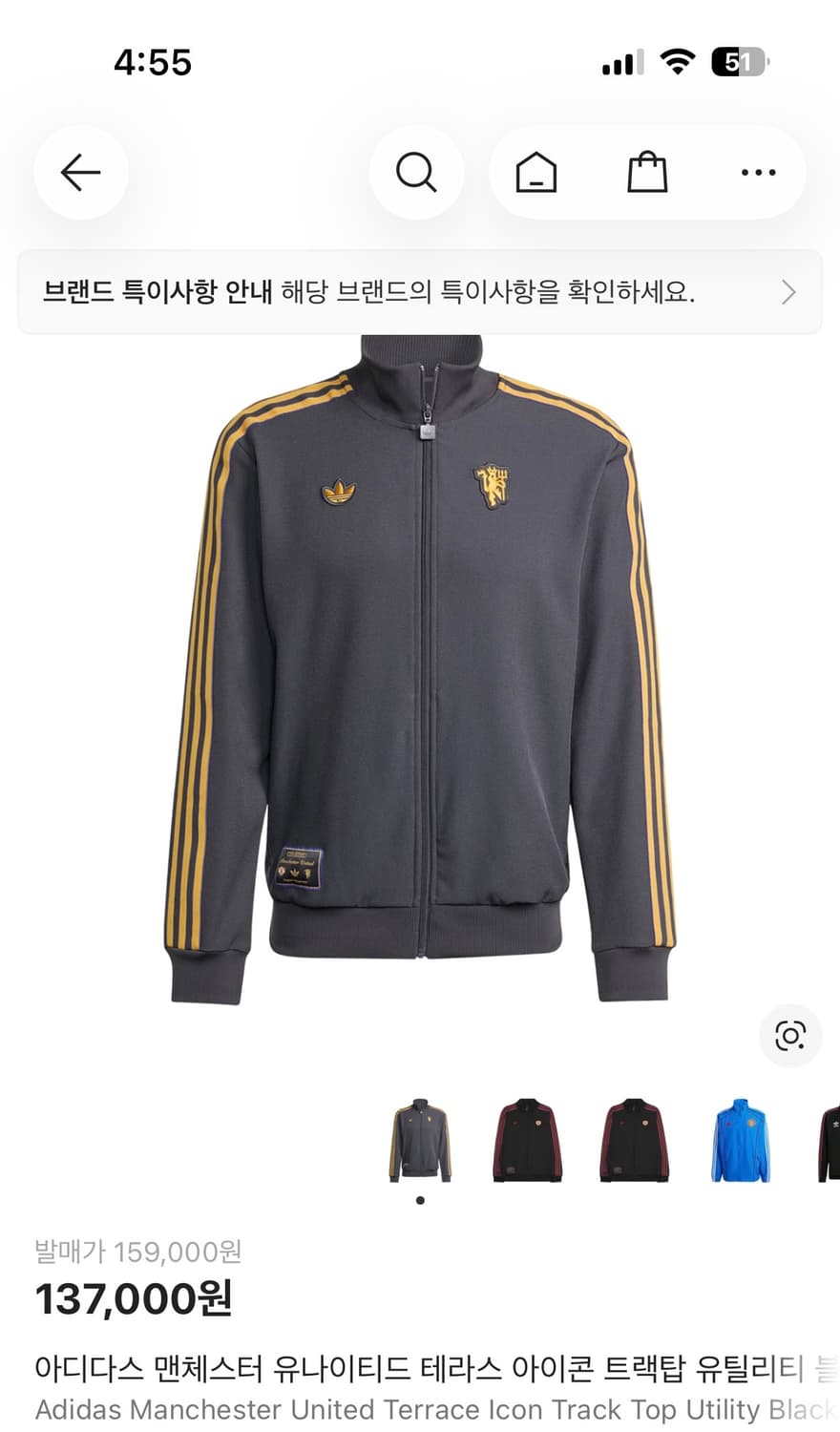Go to home via the house icon
Screen dimensions: 840x1432
(535, 173)
